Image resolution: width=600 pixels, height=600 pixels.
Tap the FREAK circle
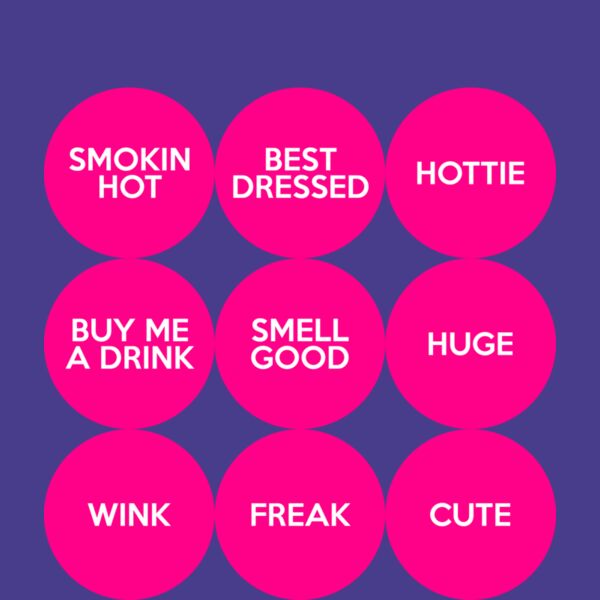click(300, 515)
